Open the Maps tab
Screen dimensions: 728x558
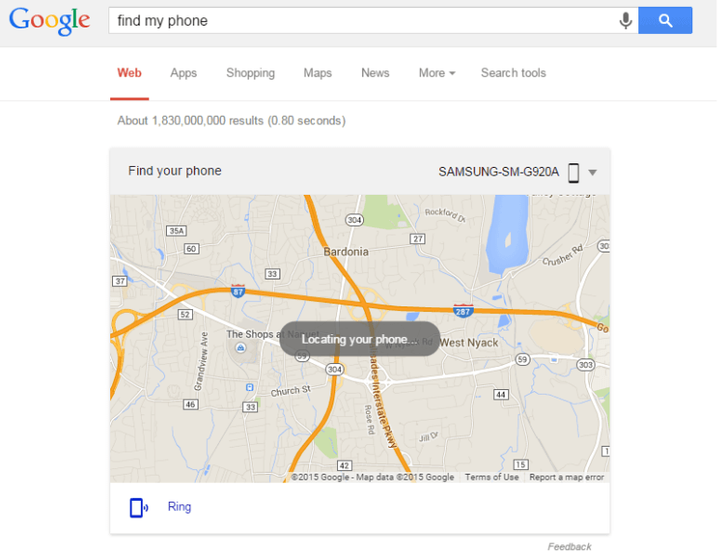point(318,73)
